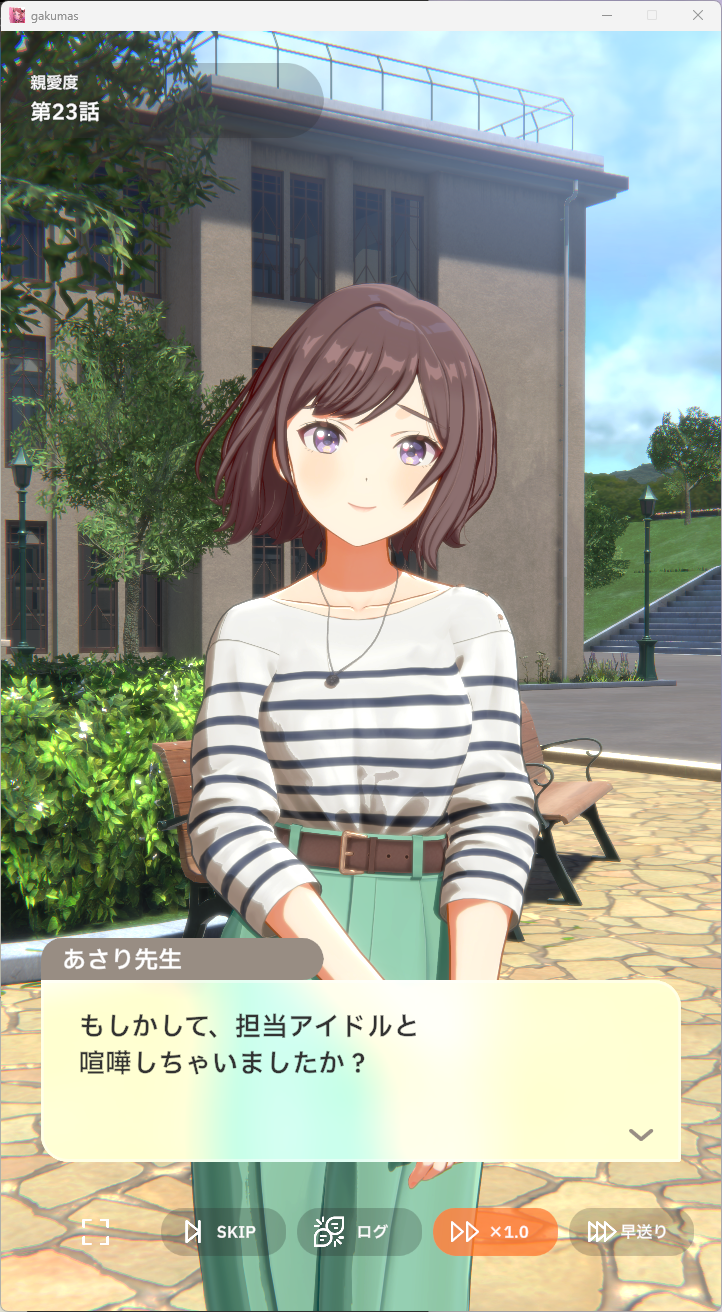Minimize the gakumas window
Screen dimensions: 722x1312
click(606, 15)
